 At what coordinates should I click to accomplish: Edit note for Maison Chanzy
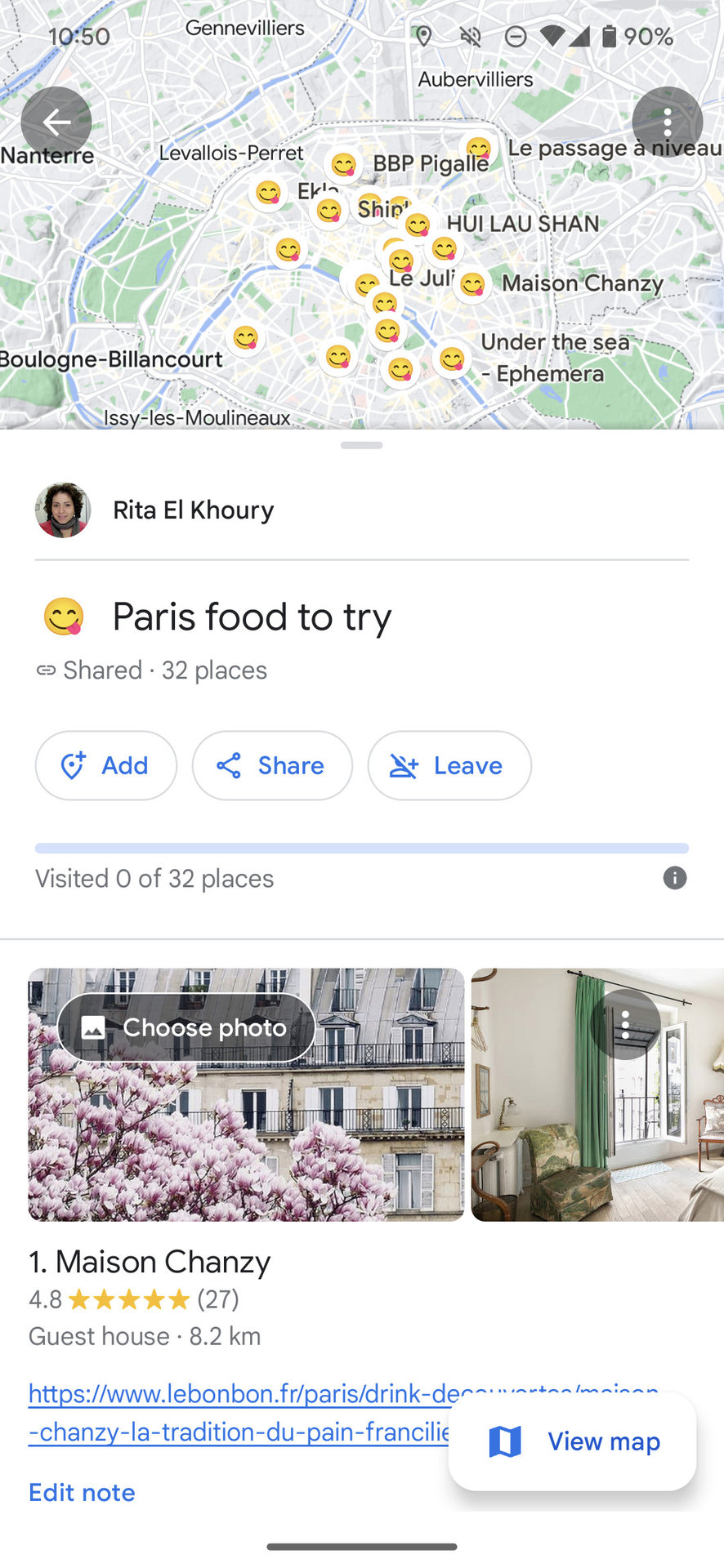(82, 1492)
